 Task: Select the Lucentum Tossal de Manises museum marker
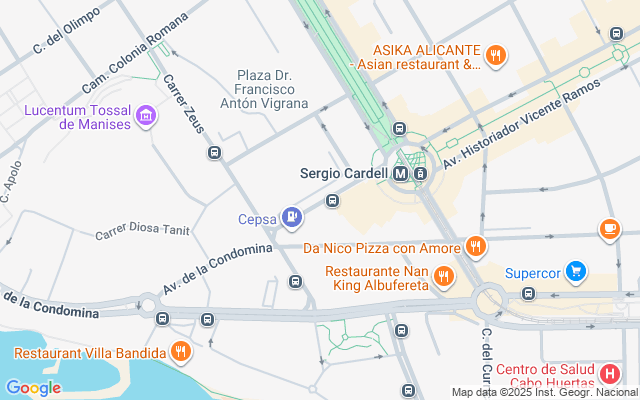pyautogui.click(x=146, y=116)
